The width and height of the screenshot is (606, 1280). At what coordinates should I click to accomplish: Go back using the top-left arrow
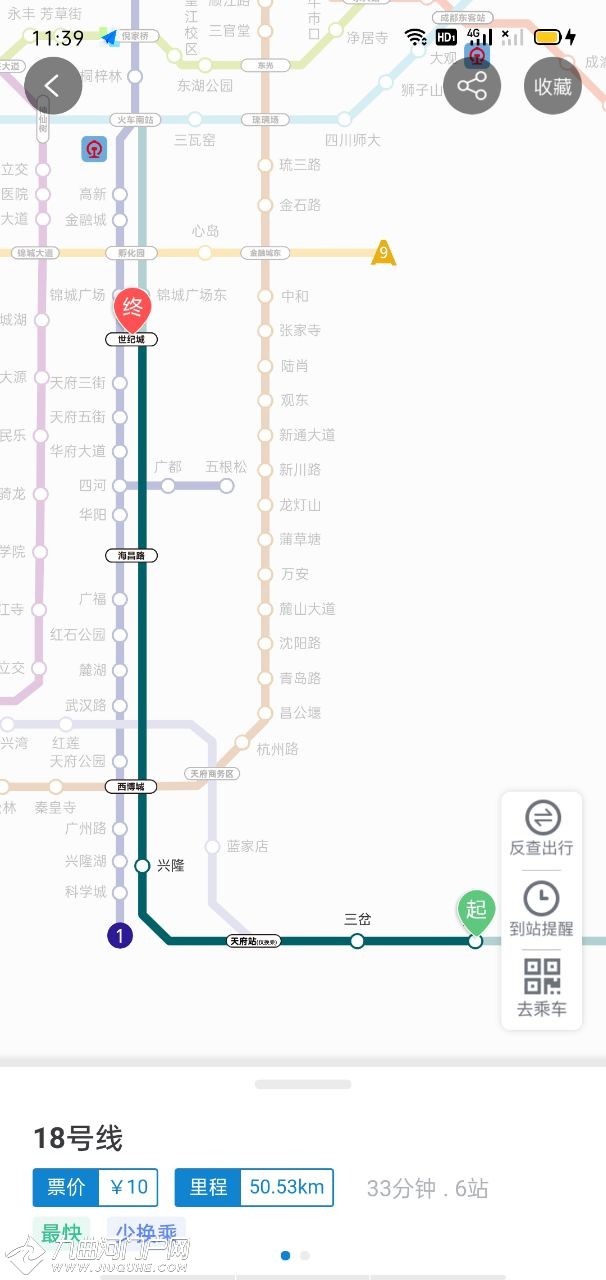coord(53,86)
